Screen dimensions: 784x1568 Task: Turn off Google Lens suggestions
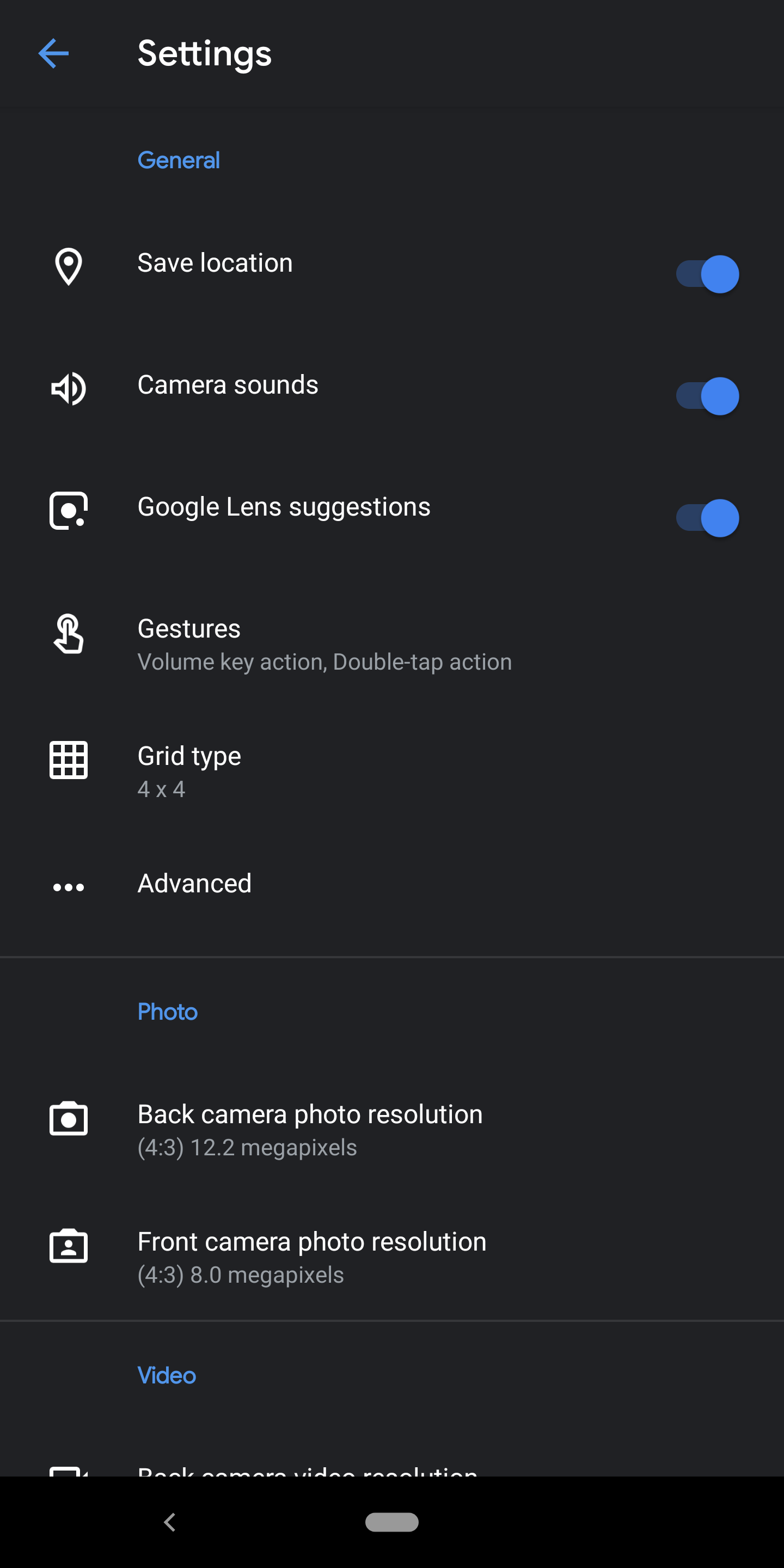pyautogui.click(x=707, y=518)
